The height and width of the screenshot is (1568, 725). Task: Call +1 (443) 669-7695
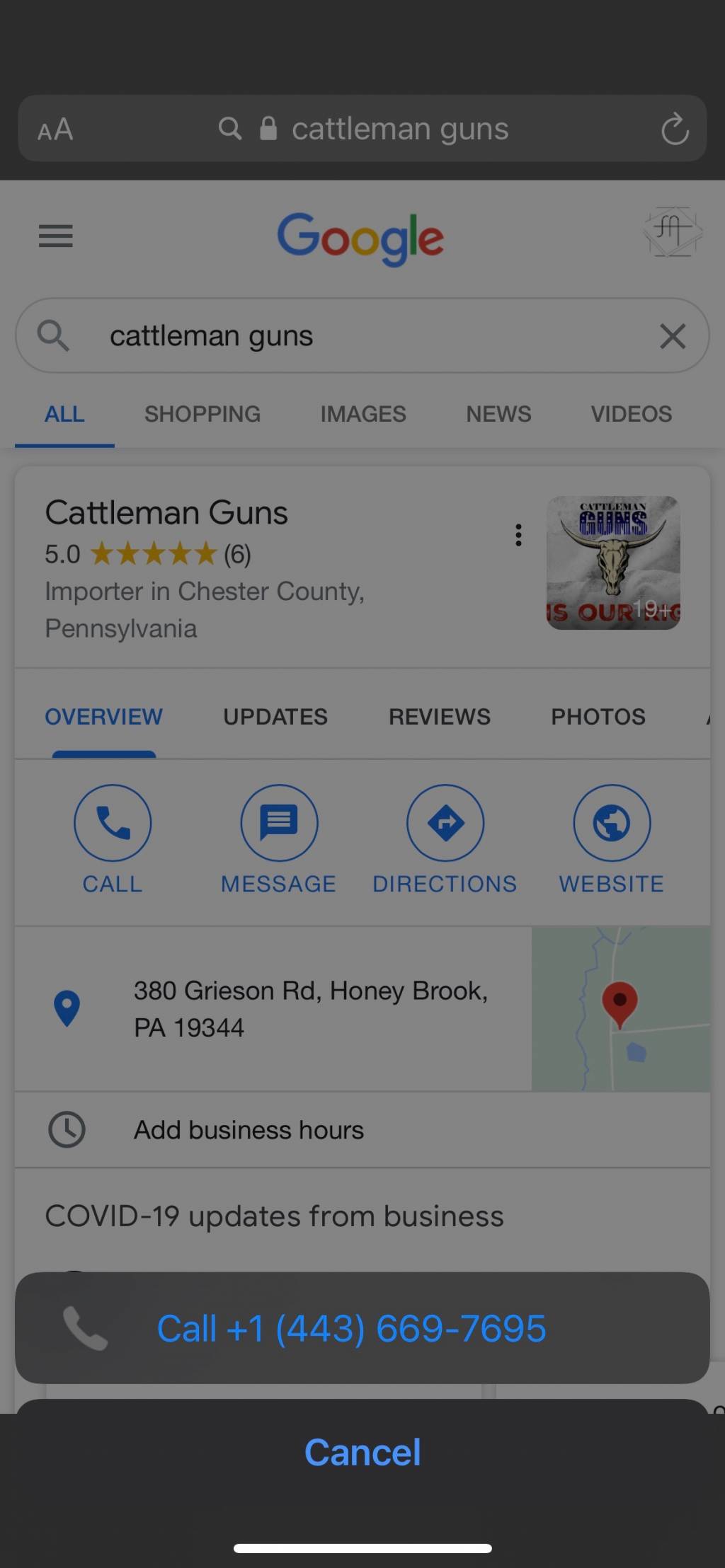(x=351, y=1328)
